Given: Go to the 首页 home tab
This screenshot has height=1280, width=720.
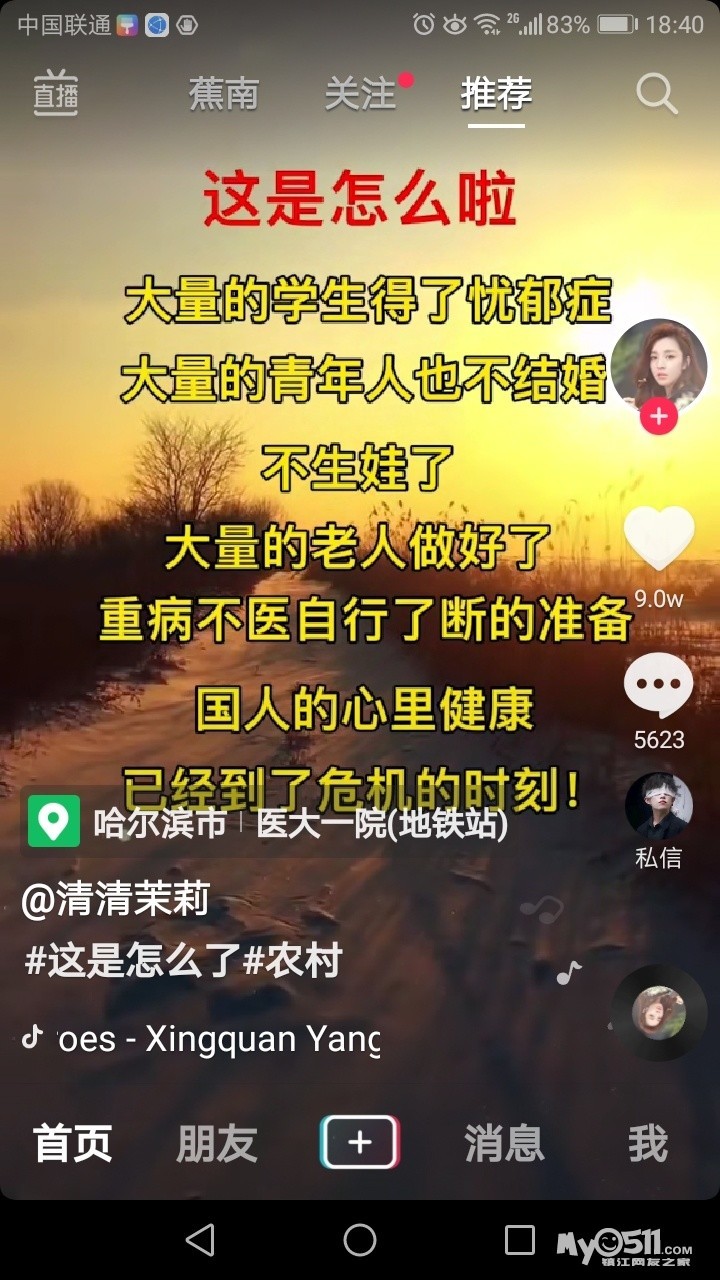Looking at the screenshot, I should click(72, 1143).
